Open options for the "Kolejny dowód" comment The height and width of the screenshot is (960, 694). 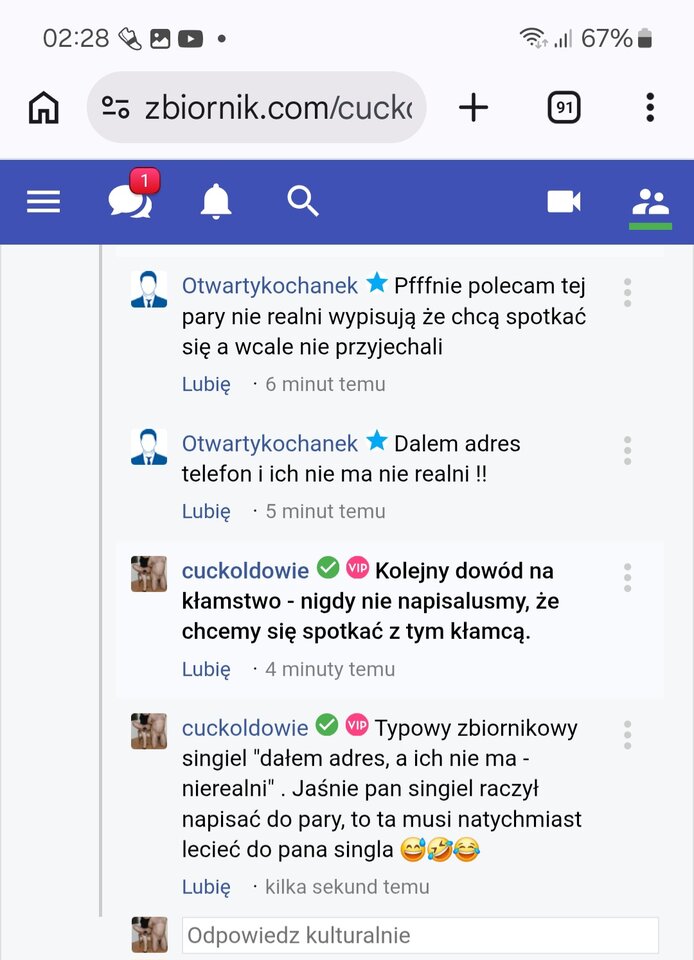click(x=627, y=577)
